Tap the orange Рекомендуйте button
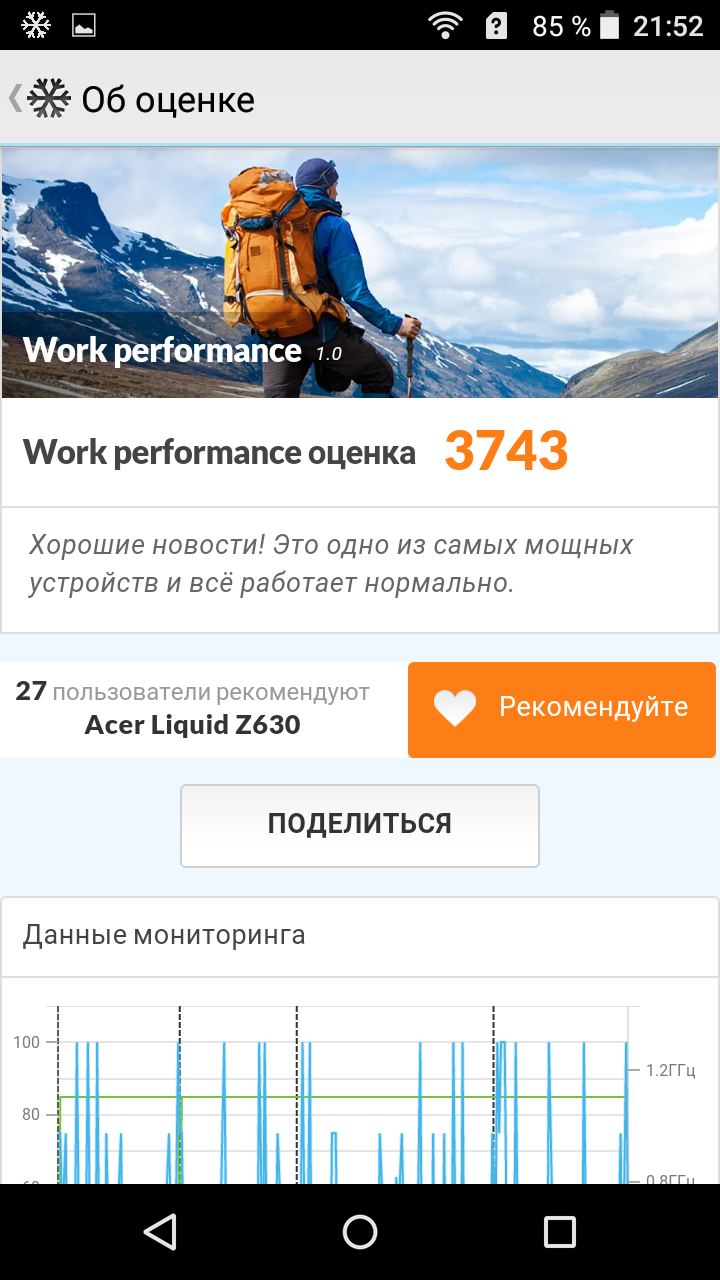This screenshot has height=1280, width=720. [x=562, y=709]
